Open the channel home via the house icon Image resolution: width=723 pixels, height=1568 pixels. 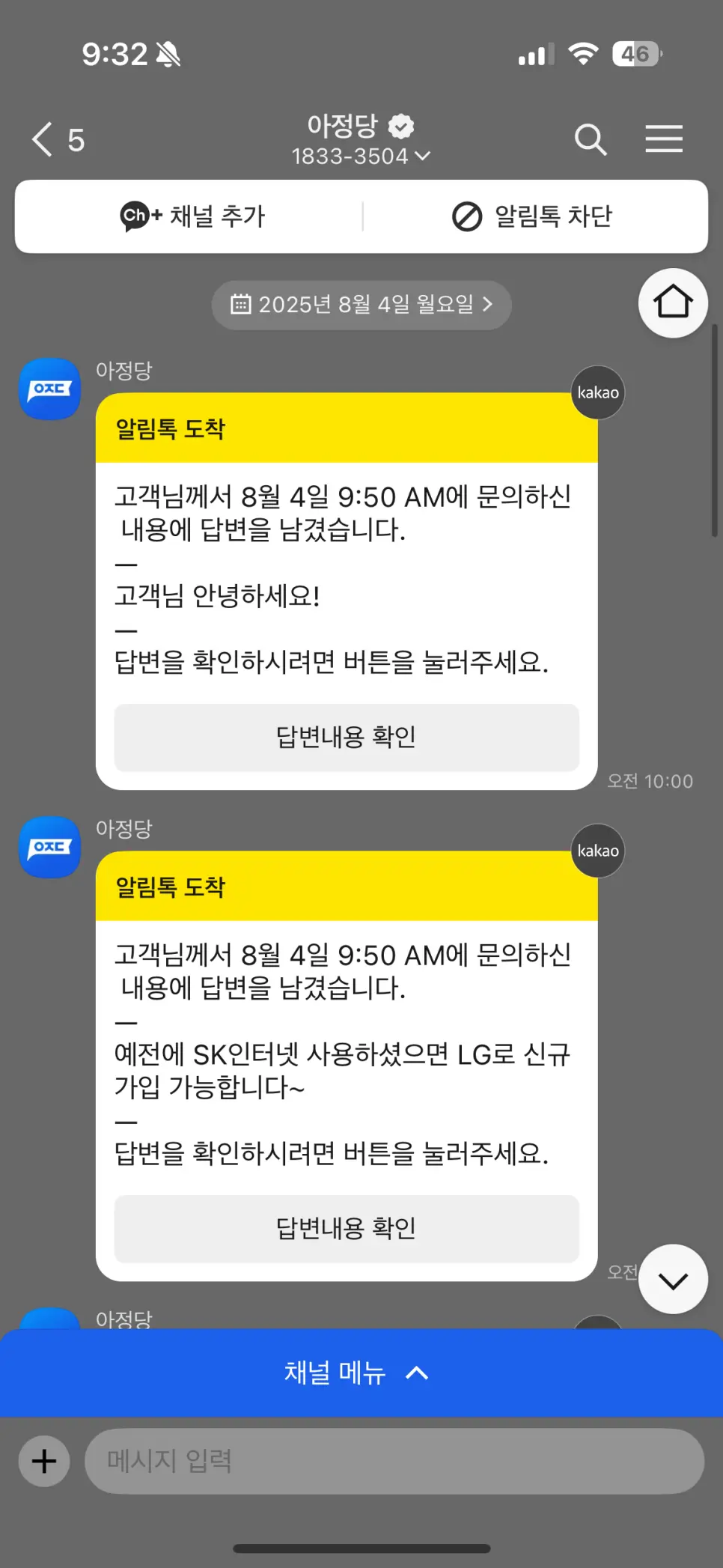click(672, 303)
